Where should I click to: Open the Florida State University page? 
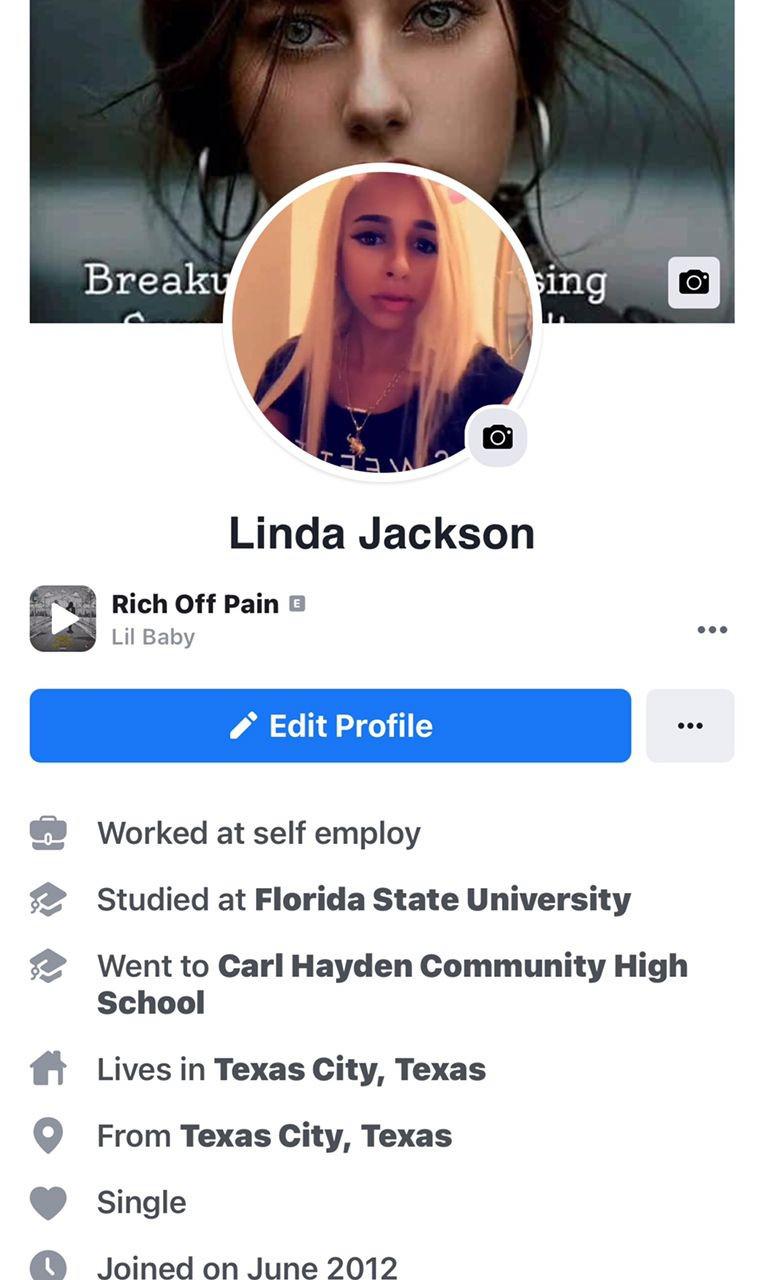442,900
